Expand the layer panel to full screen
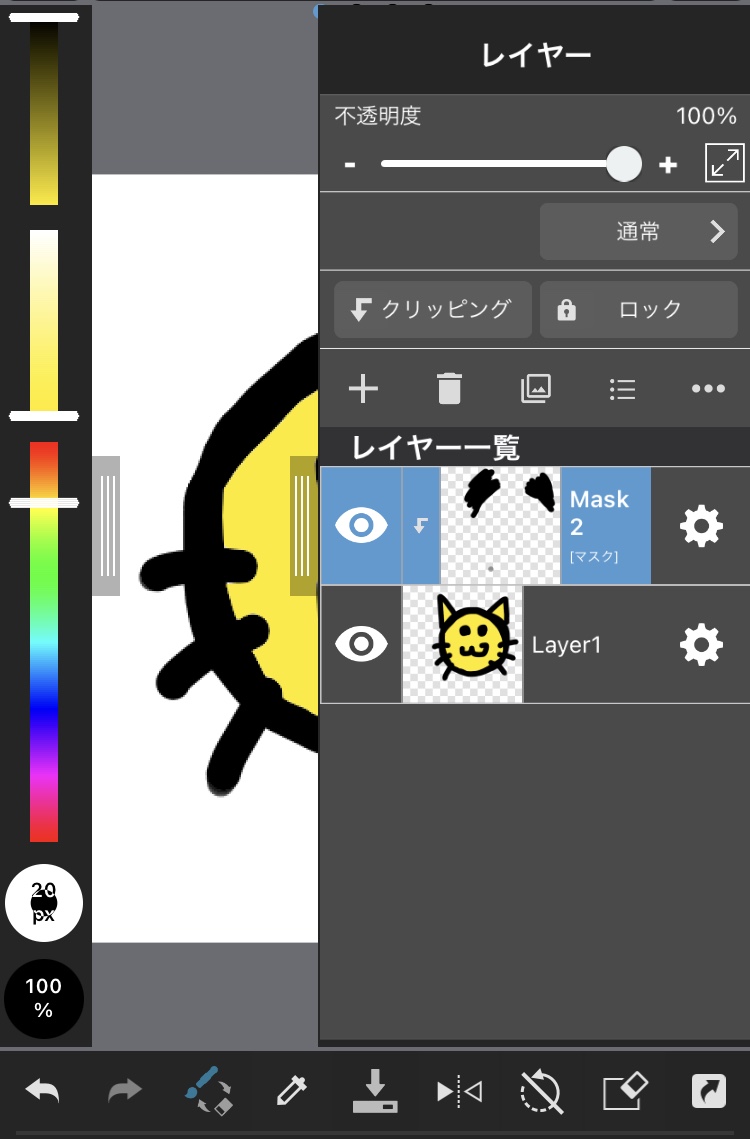Screen dimensions: 750x1139 [x=724, y=163]
